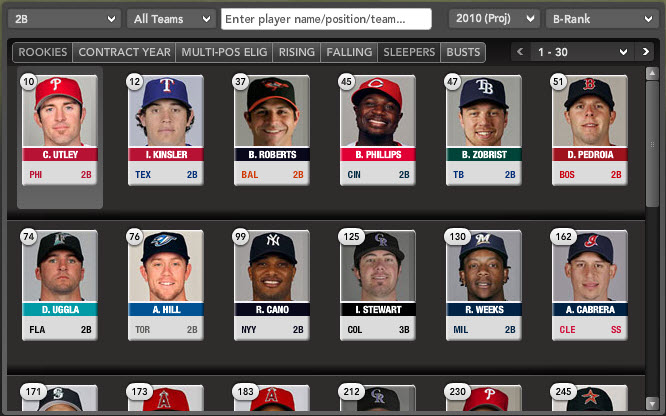This screenshot has width=666, height=416.
Task: Open R. Cano's player card
Action: [272, 285]
